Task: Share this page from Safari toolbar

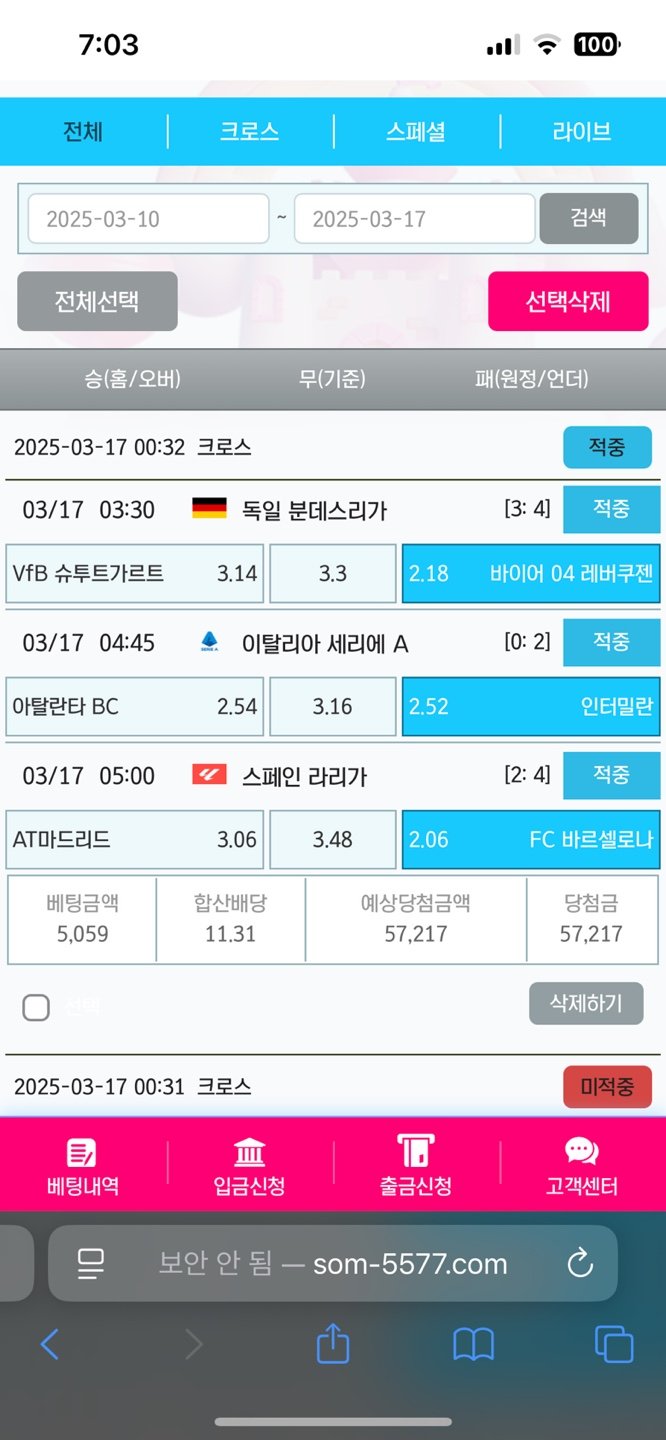Action: click(x=333, y=1344)
